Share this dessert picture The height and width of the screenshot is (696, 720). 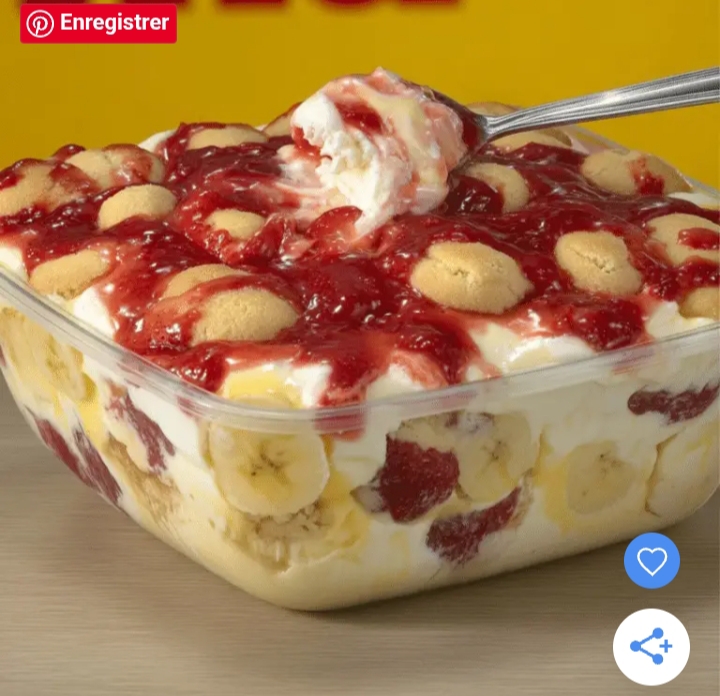pos(651,646)
